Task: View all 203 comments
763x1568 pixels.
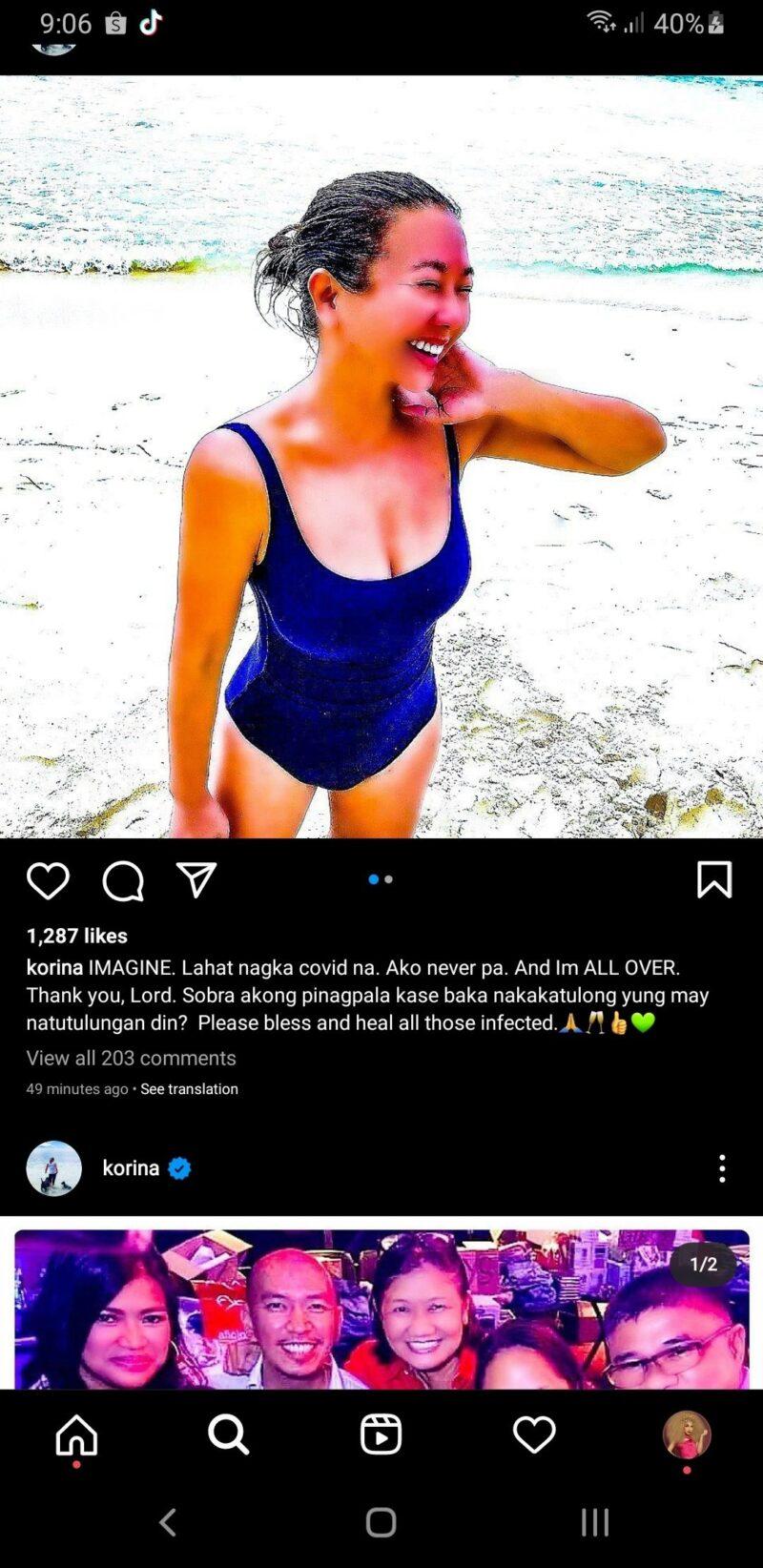Action: pyautogui.click(x=131, y=1058)
